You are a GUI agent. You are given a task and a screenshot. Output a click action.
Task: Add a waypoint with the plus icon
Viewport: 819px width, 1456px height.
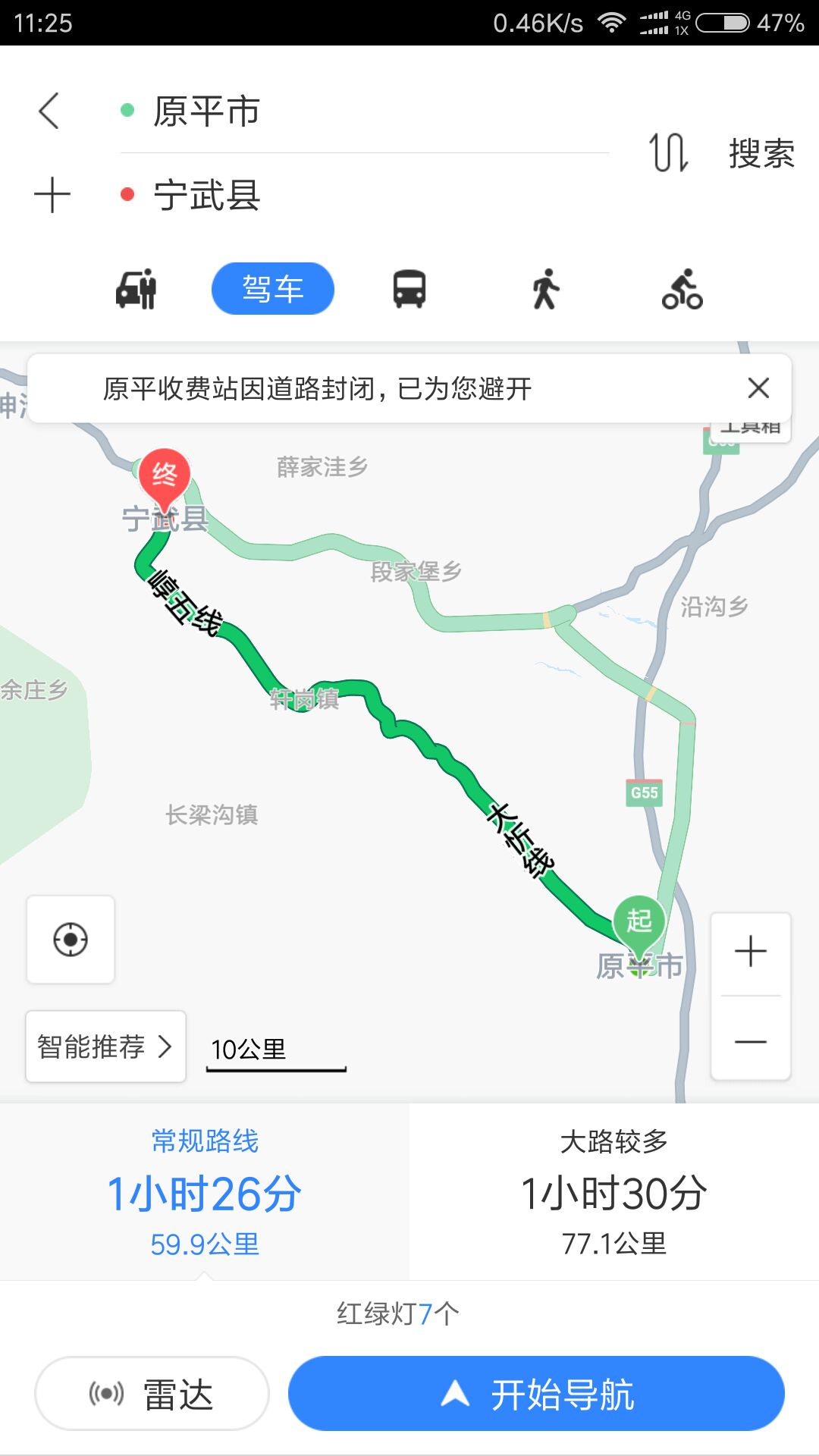(52, 195)
